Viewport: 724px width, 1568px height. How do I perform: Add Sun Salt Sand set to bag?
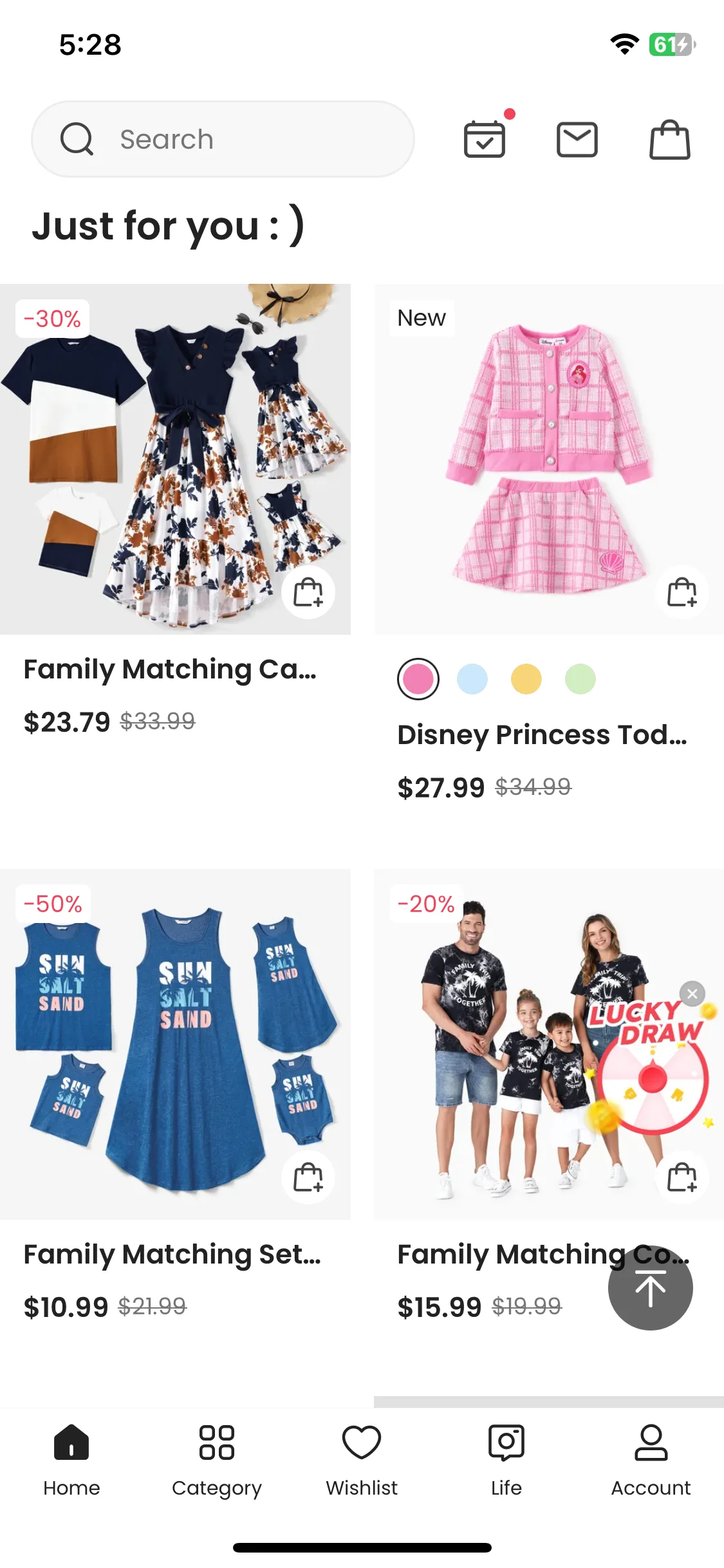[308, 1177]
